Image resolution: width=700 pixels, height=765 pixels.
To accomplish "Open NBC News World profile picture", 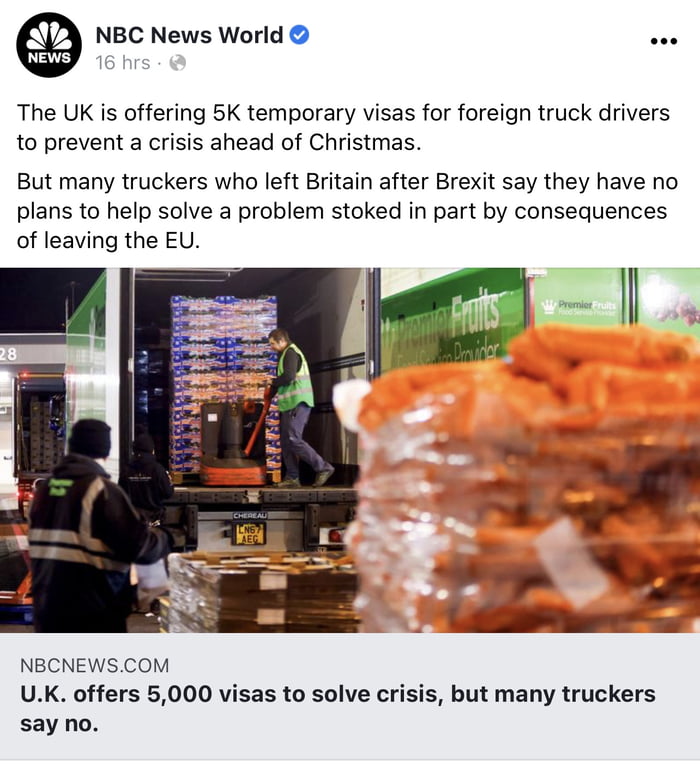I will pos(48,45).
